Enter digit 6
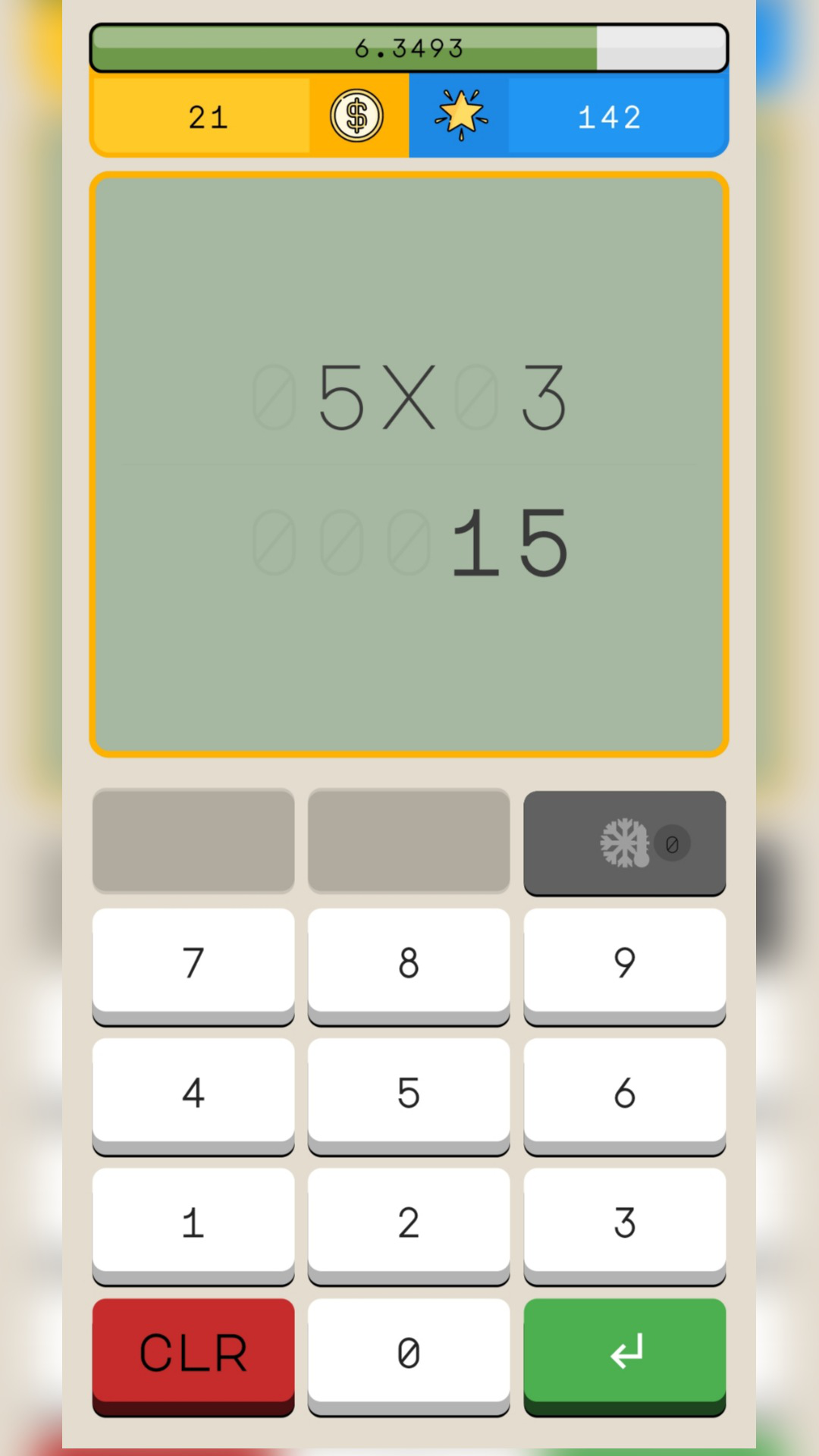This screenshot has height=1456, width=819. point(624,1093)
